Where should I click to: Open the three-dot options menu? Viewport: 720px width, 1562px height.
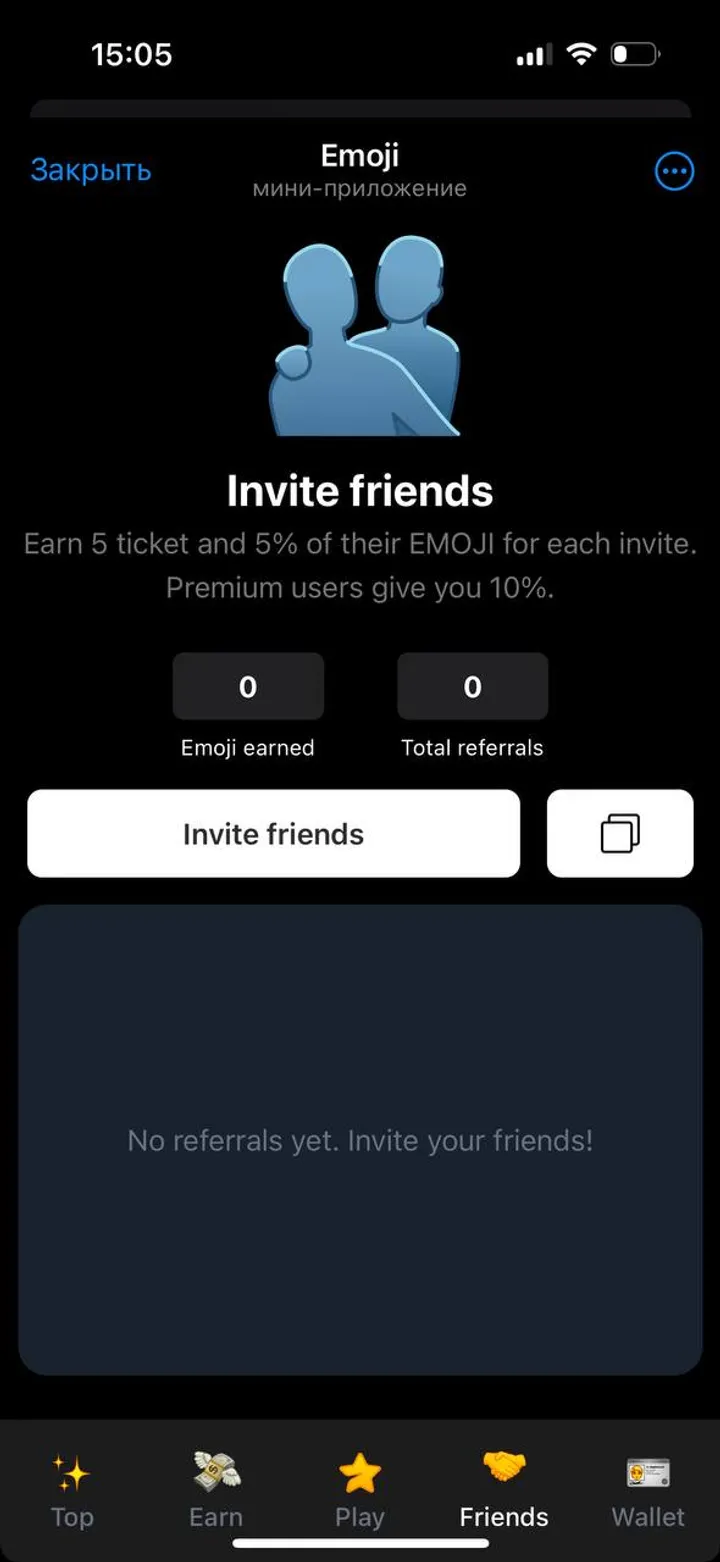[674, 172]
